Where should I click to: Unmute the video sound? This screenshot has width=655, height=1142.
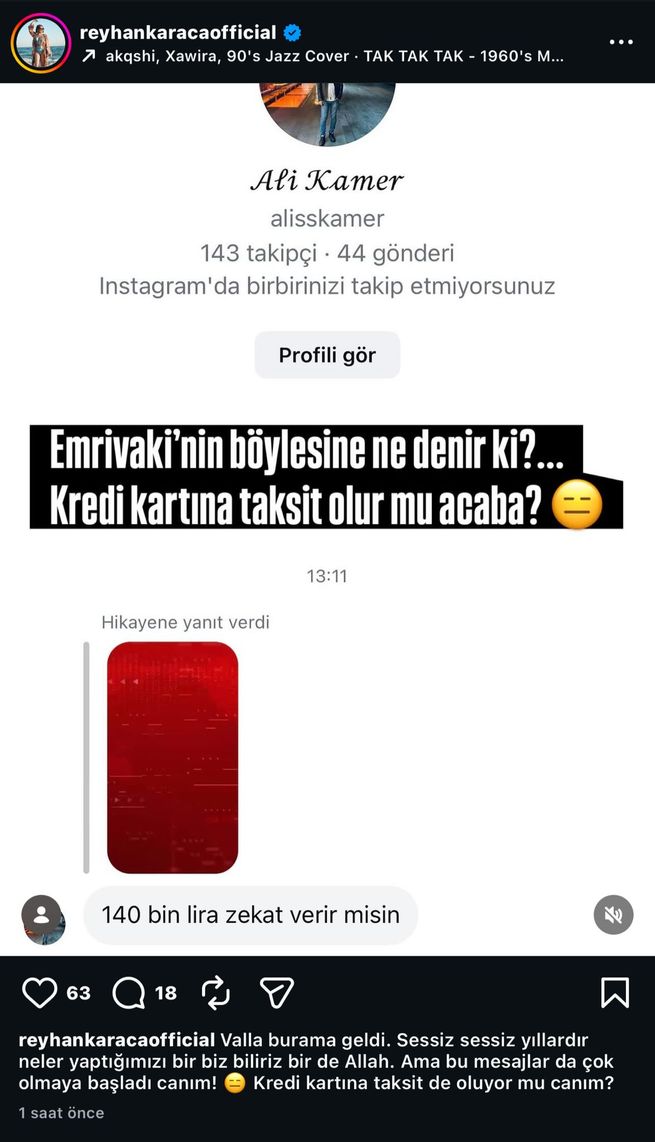pos(613,914)
